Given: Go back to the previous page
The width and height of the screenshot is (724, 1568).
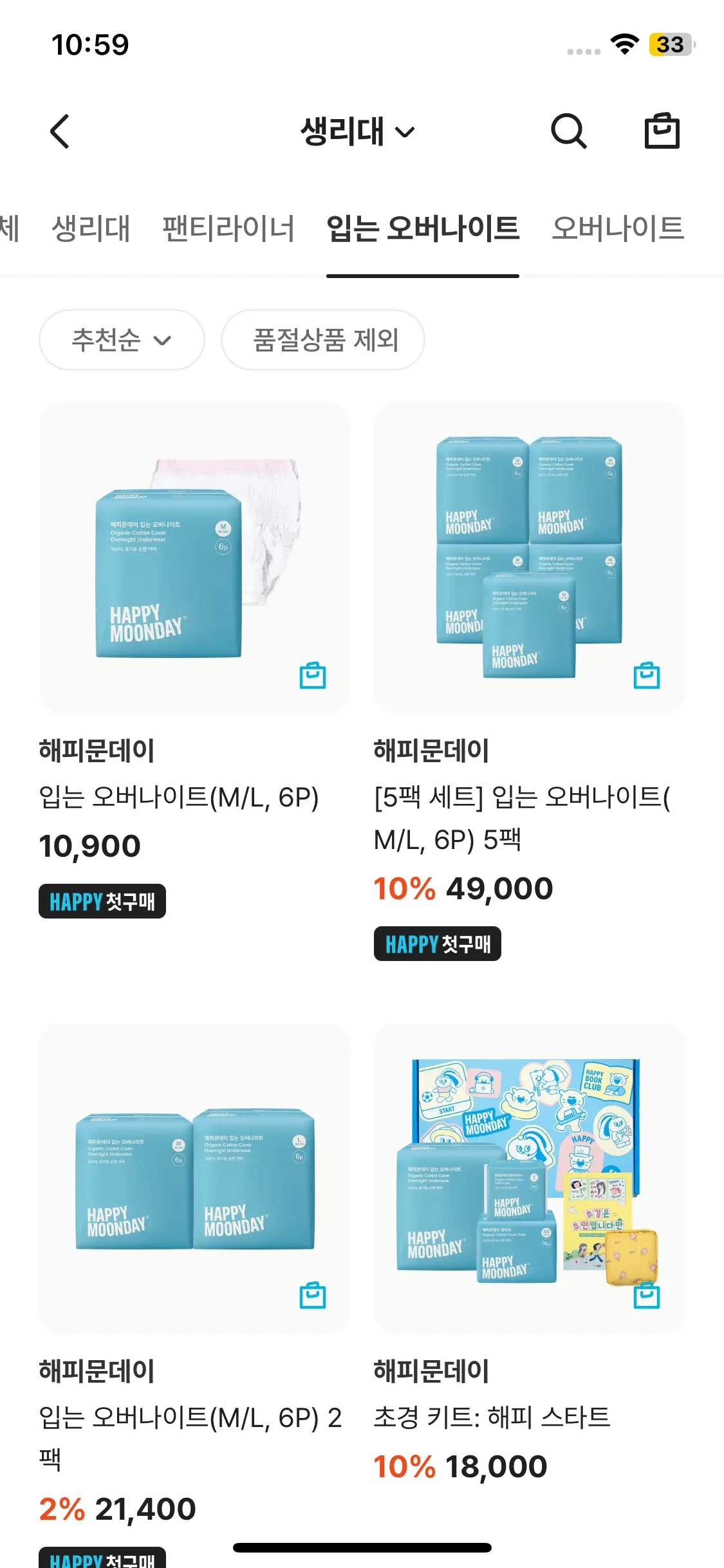Looking at the screenshot, I should 60,131.
